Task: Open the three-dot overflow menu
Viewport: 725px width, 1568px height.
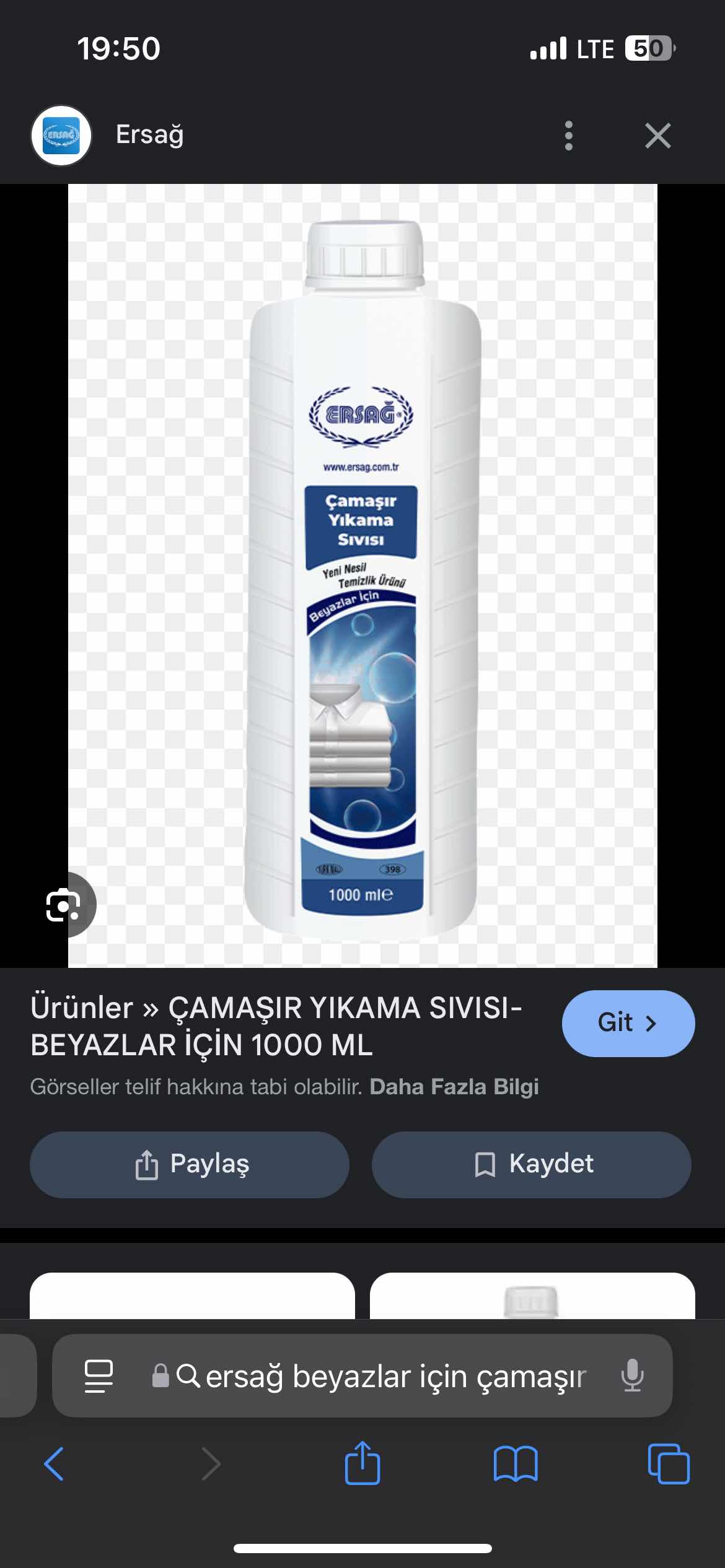Action: (568, 136)
